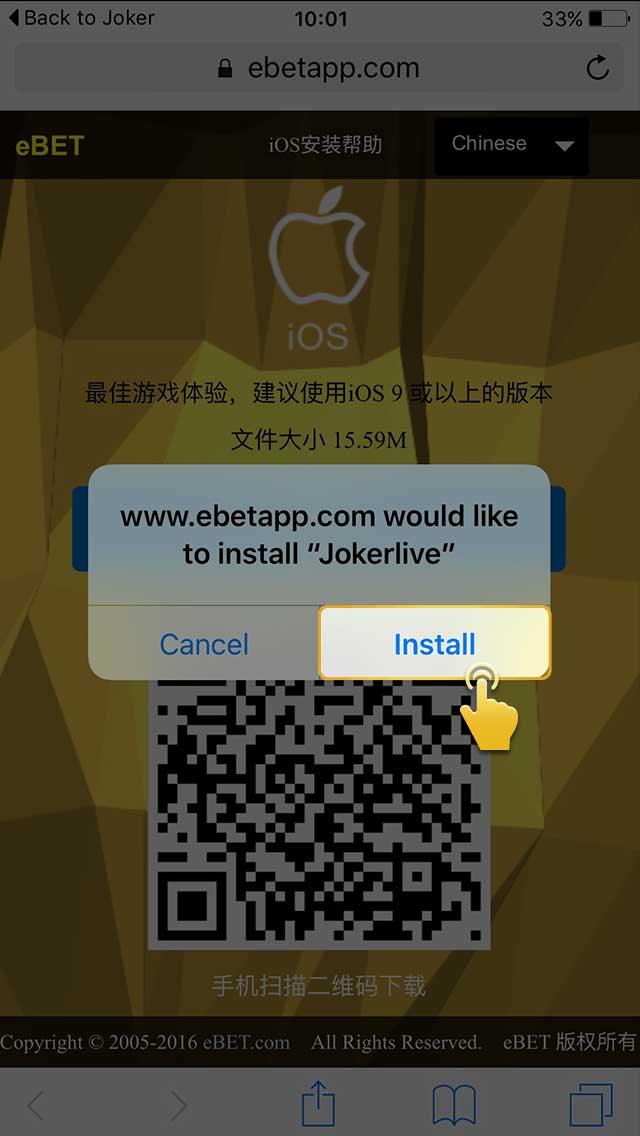Confirm Install in the Jokerlive dialog
This screenshot has width=640, height=1136.
point(434,643)
